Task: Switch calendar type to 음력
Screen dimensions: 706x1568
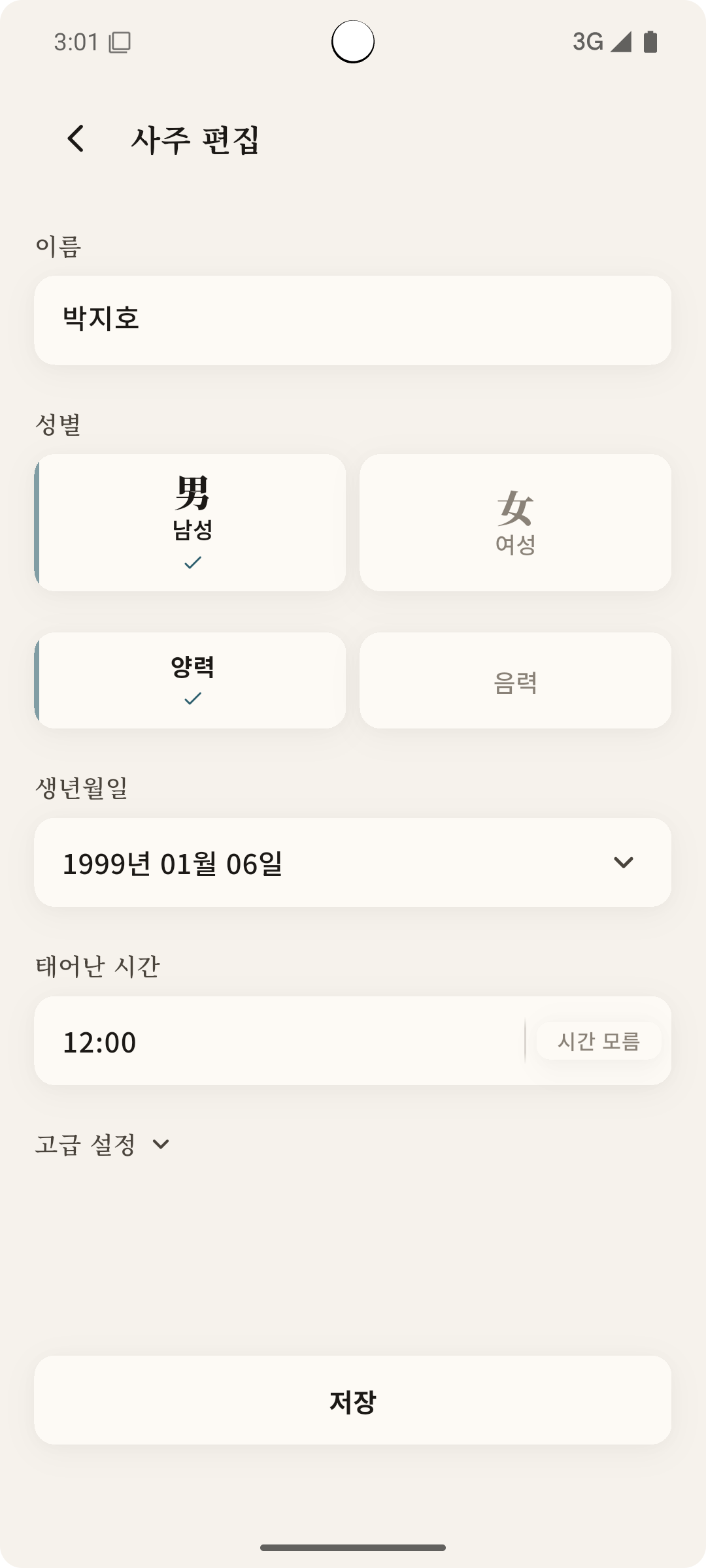Action: pos(515,680)
